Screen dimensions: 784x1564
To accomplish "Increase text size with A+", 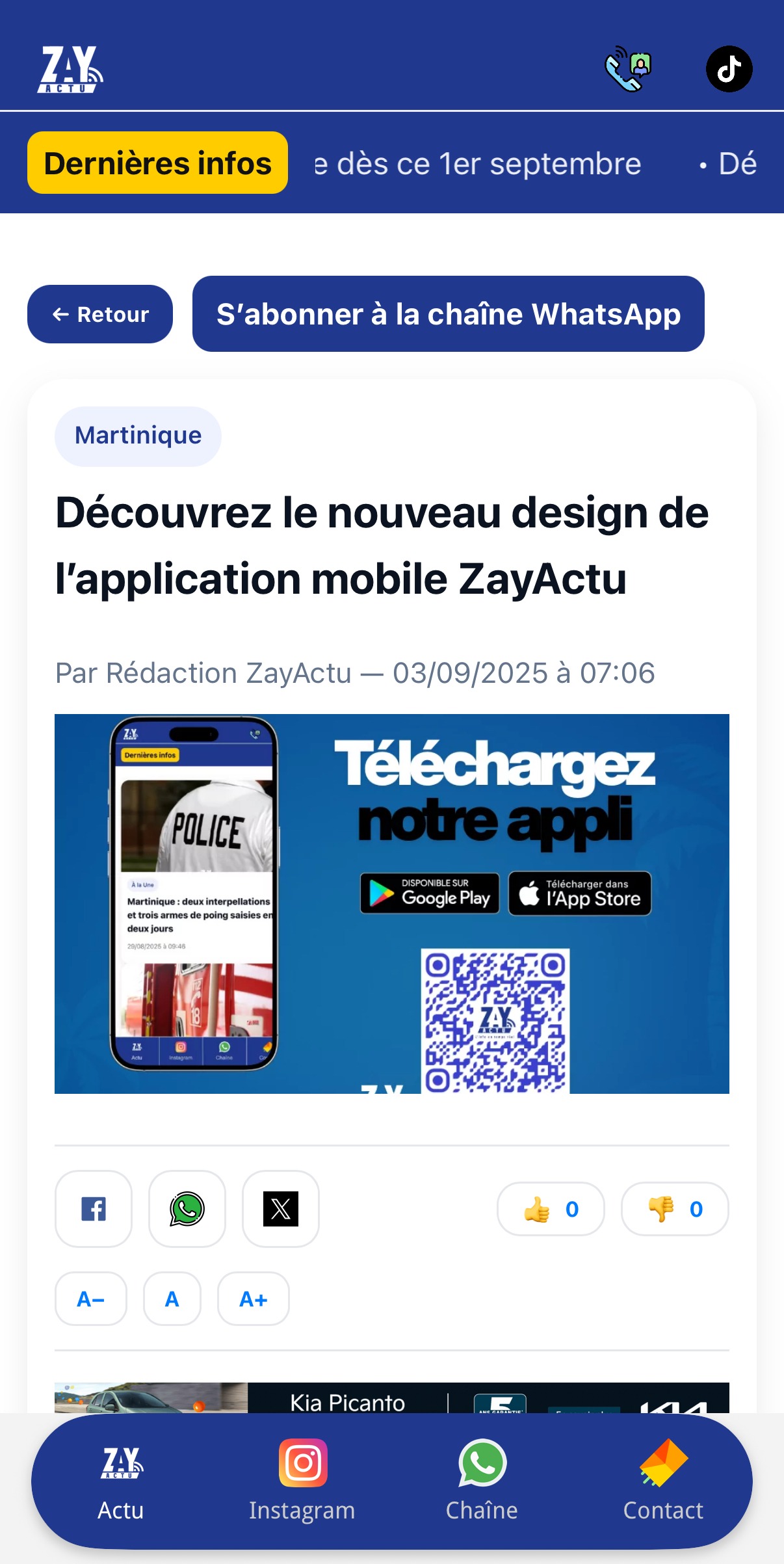I will tap(254, 1299).
